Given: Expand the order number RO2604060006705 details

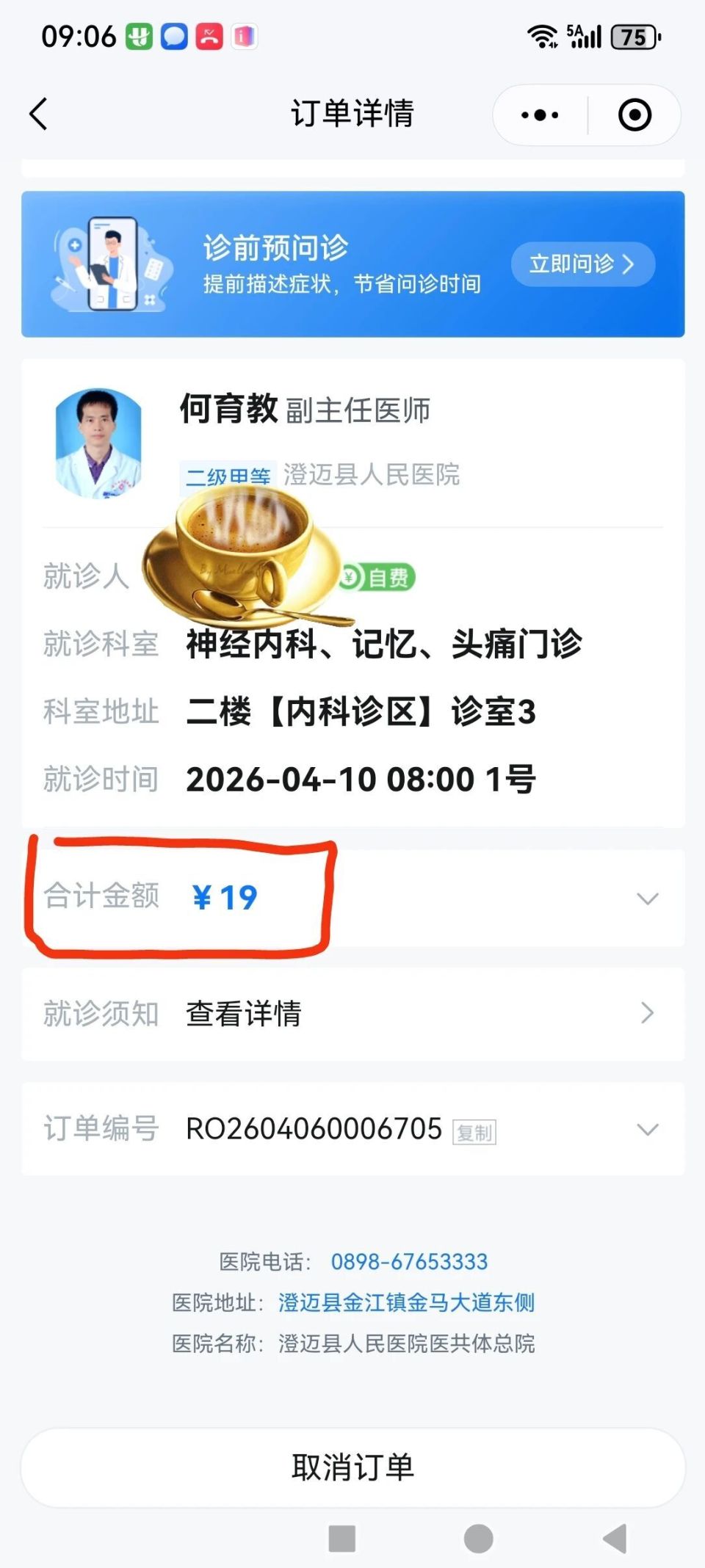Looking at the screenshot, I should coord(646,1130).
